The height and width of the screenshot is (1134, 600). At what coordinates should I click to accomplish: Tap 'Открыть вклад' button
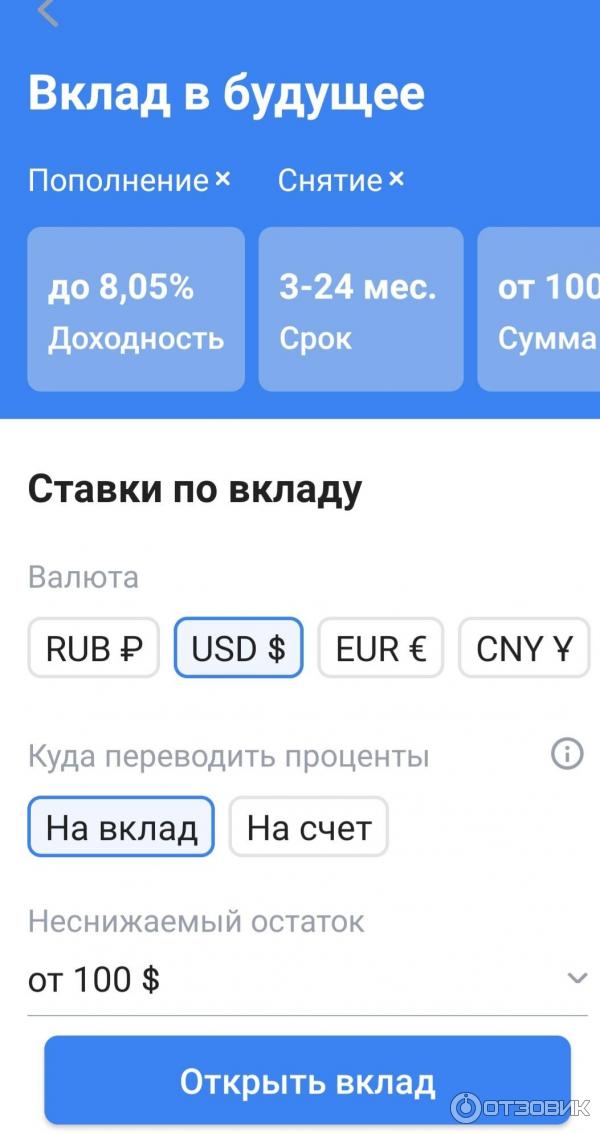click(x=307, y=1081)
